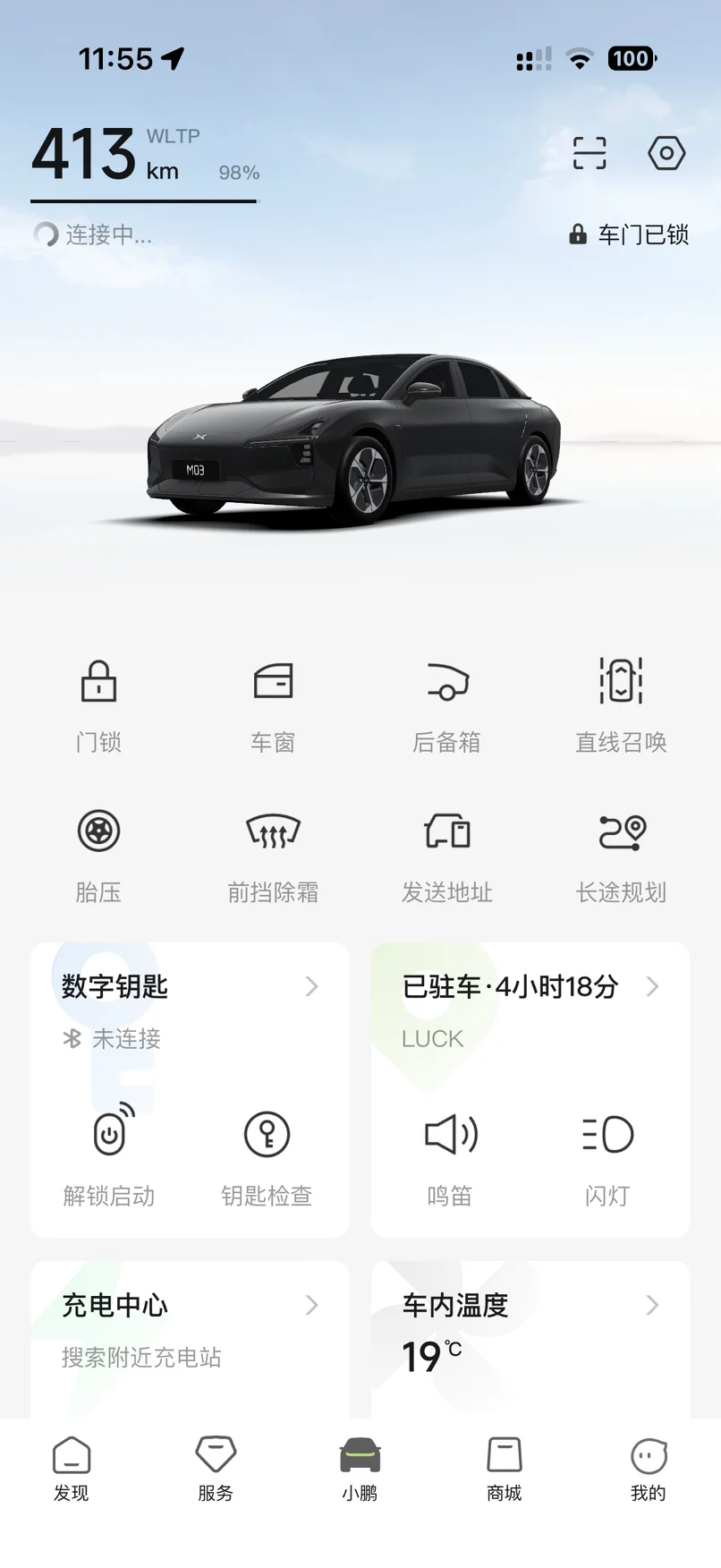
Task: Open the 车内温度 cabin temperature card
Action: click(530, 1325)
